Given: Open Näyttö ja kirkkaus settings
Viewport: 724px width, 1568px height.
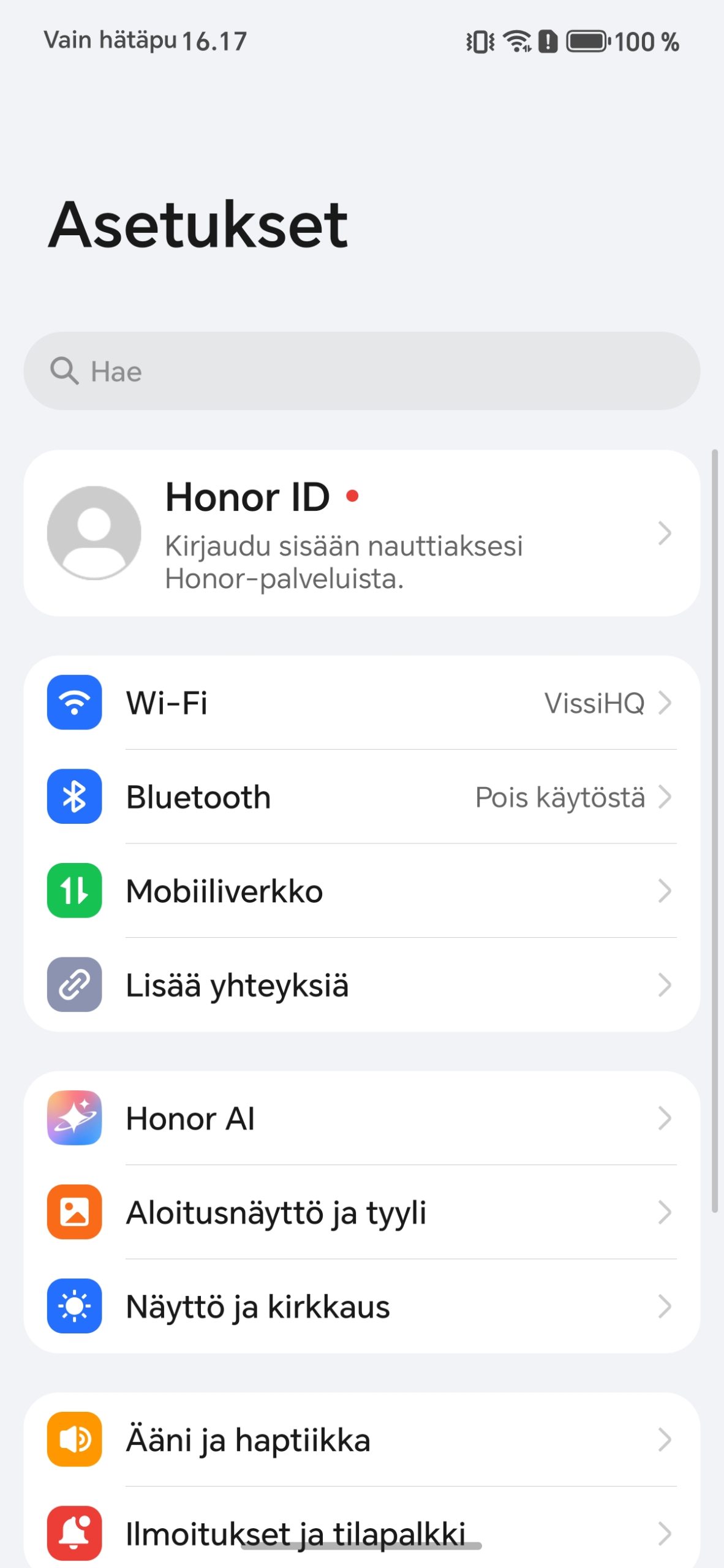Looking at the screenshot, I should pos(361,1306).
